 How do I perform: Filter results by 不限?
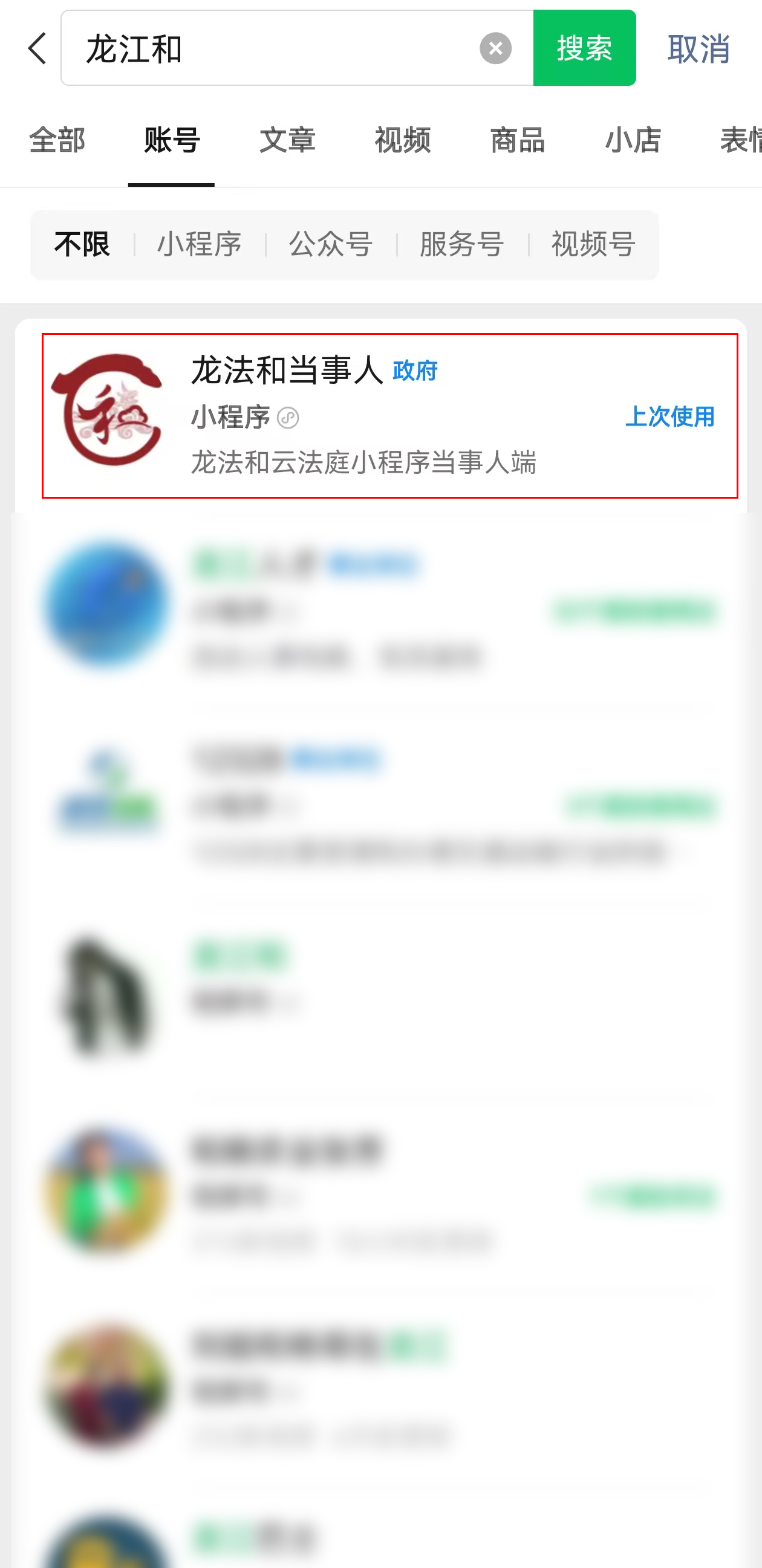(x=82, y=245)
